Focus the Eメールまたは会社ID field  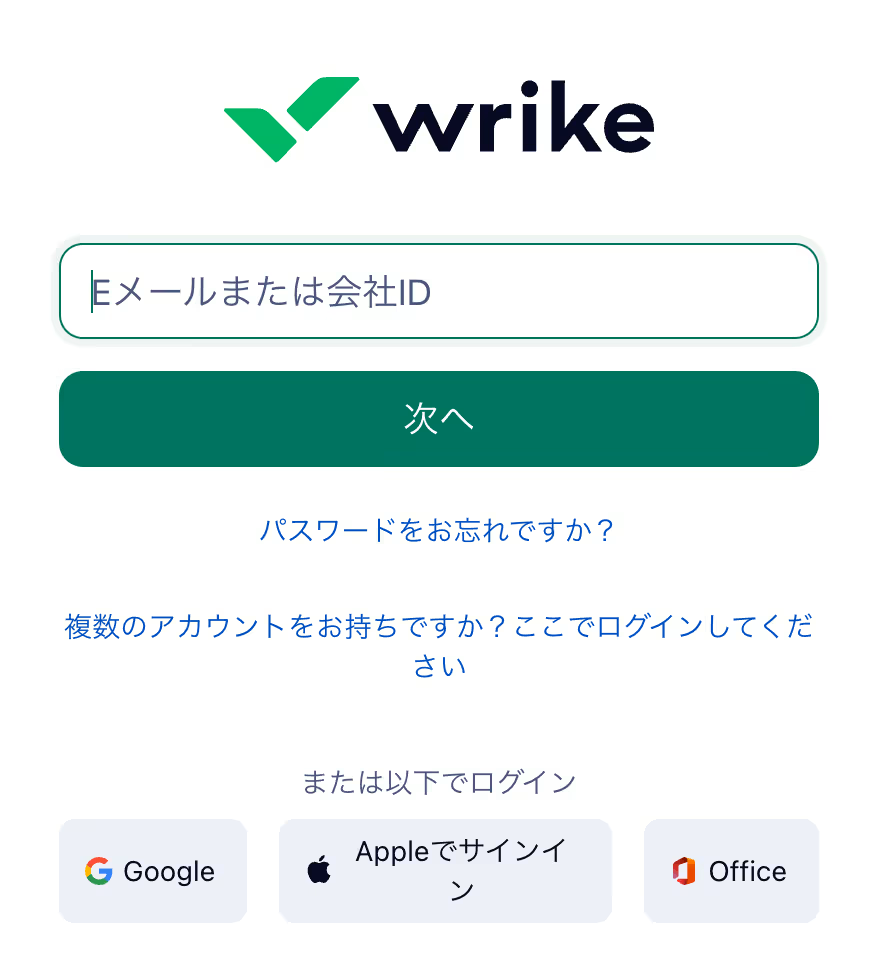tap(438, 292)
